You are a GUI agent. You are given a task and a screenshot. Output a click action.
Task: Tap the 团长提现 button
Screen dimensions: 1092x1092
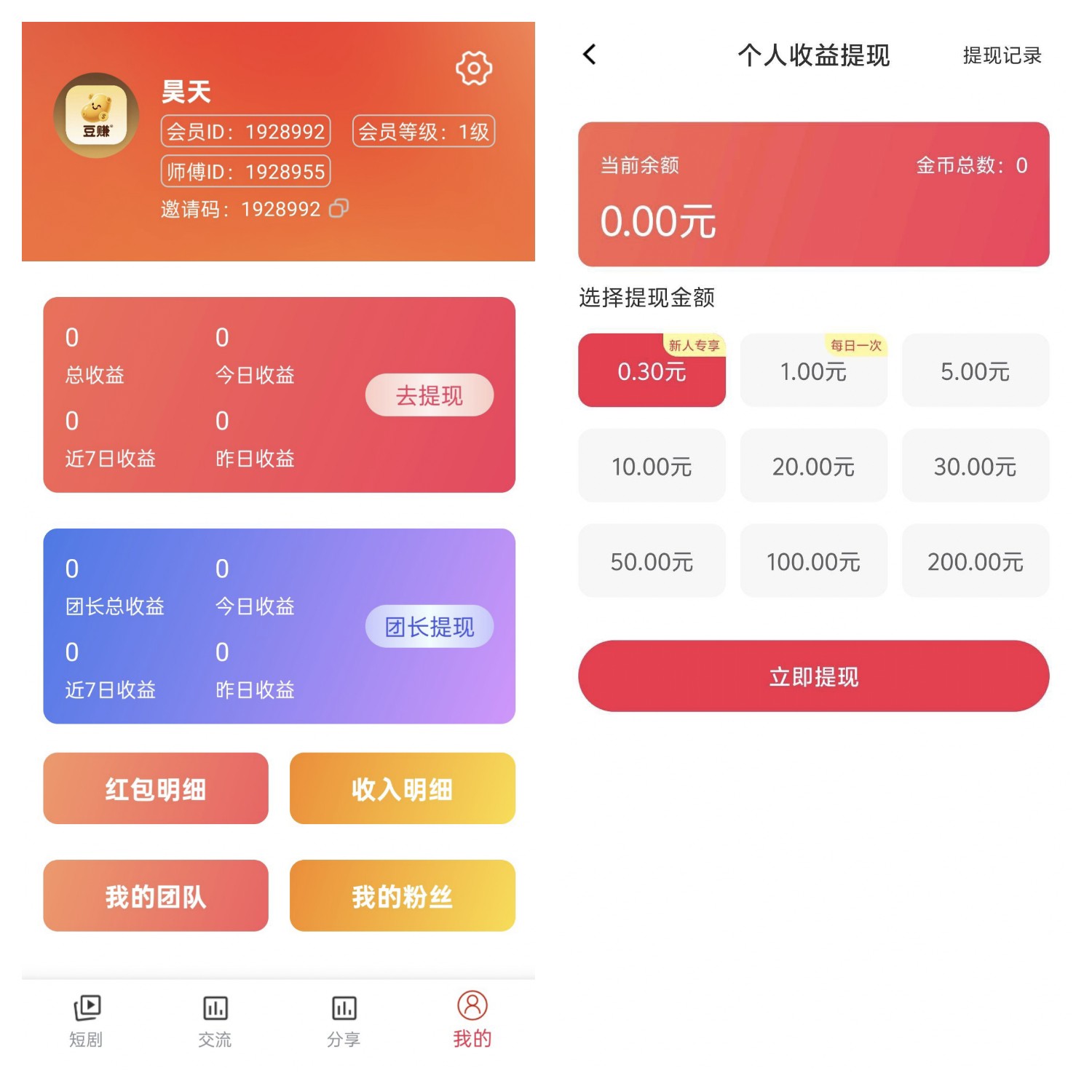pos(429,626)
